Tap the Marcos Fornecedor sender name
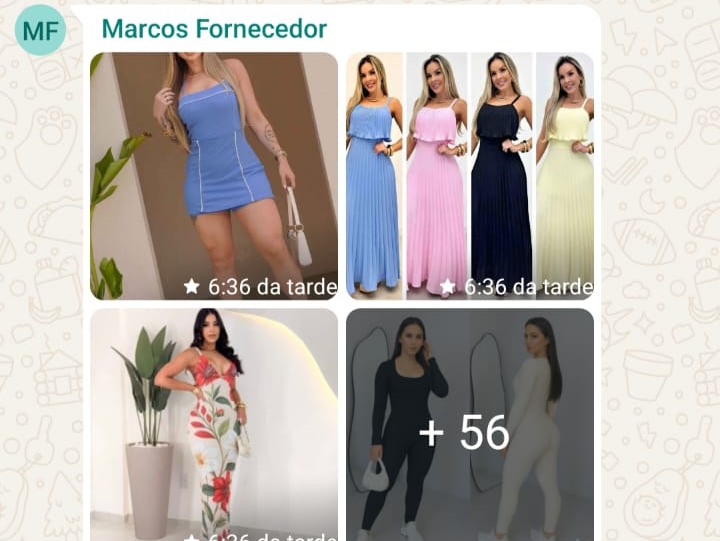The width and height of the screenshot is (720, 541). (x=214, y=29)
